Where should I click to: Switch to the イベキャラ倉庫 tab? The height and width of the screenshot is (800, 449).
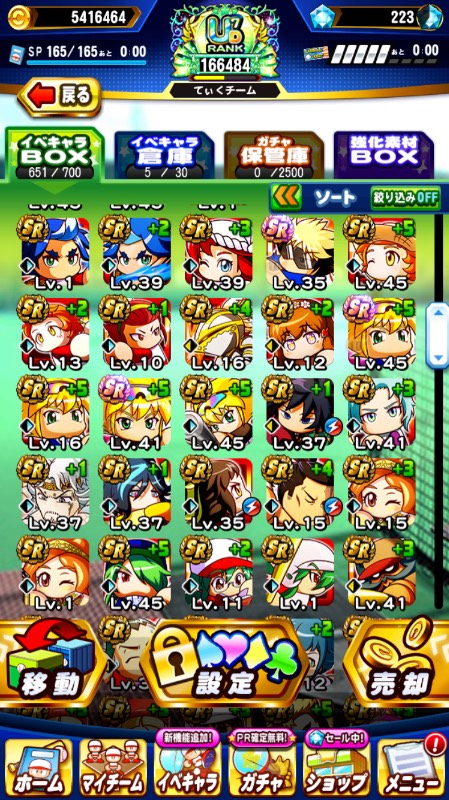(164, 156)
